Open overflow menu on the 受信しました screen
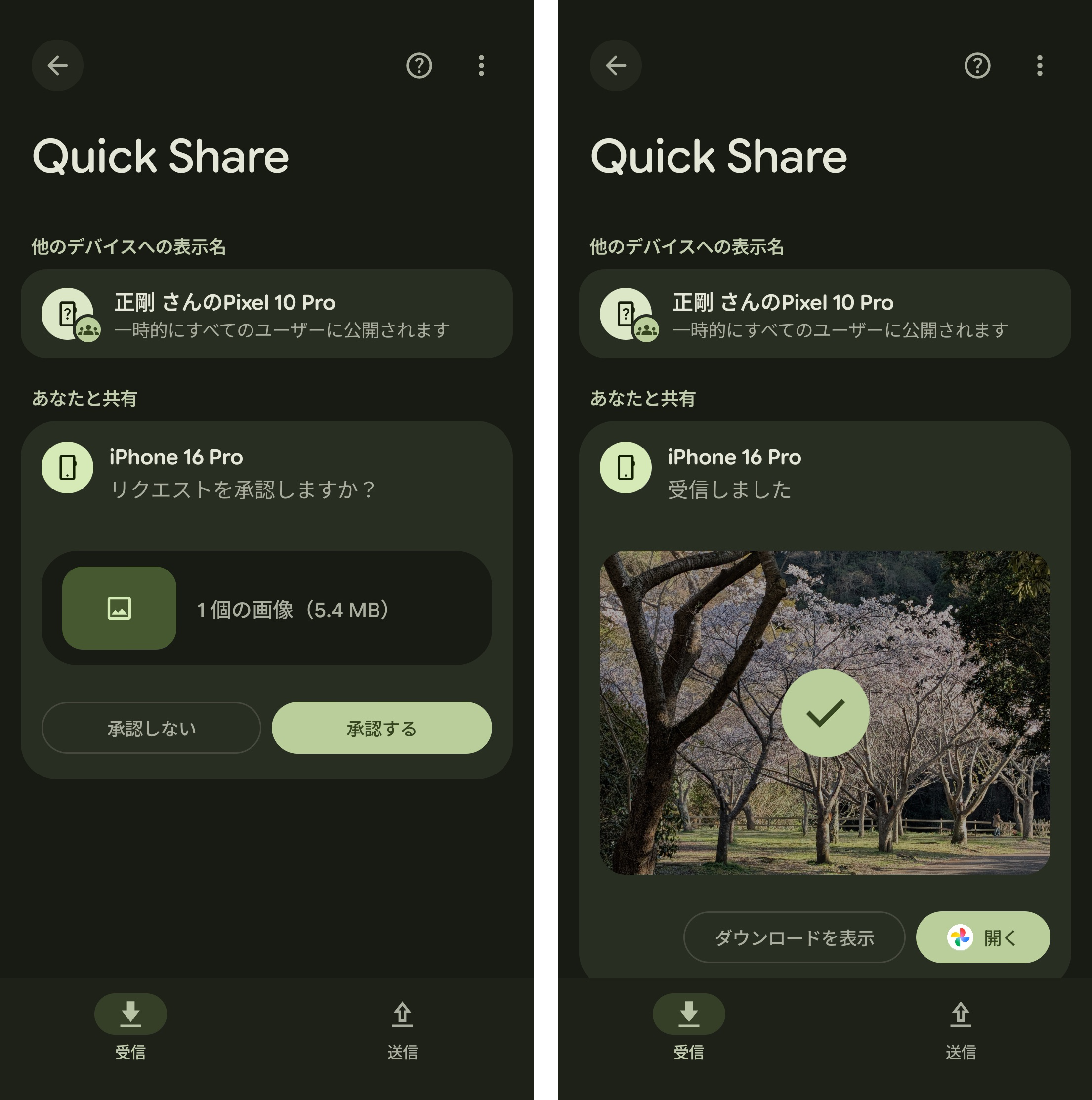 (1039, 66)
